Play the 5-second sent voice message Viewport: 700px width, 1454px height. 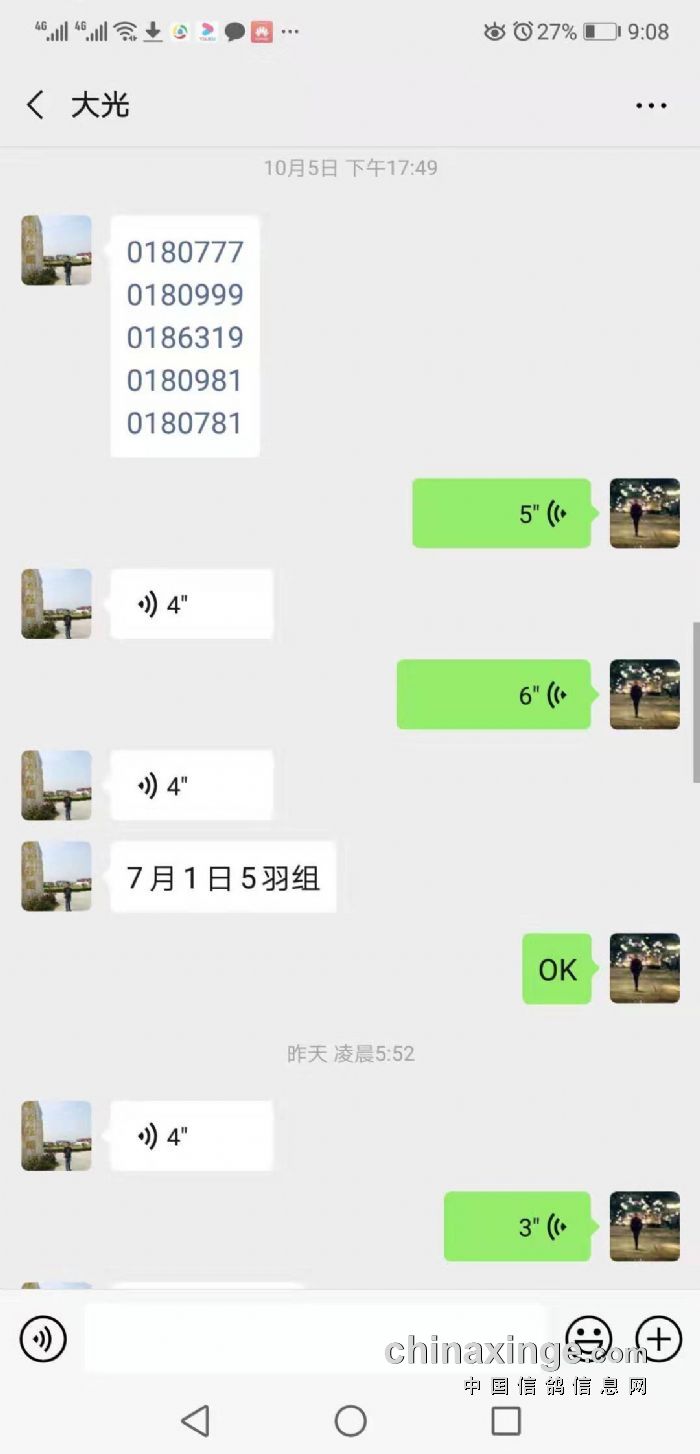[501, 514]
